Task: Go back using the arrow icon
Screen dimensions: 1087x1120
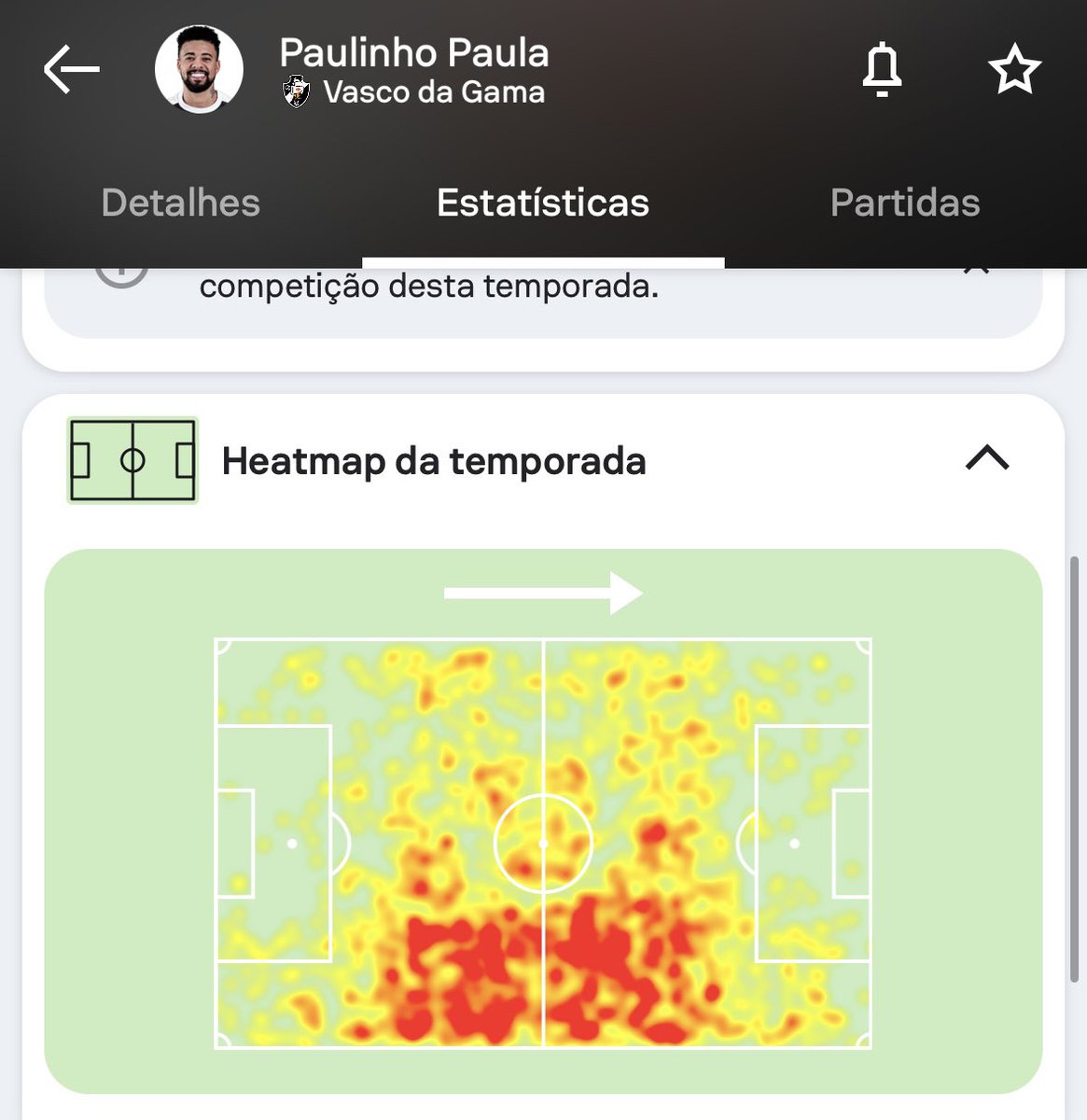Action: click(71, 70)
